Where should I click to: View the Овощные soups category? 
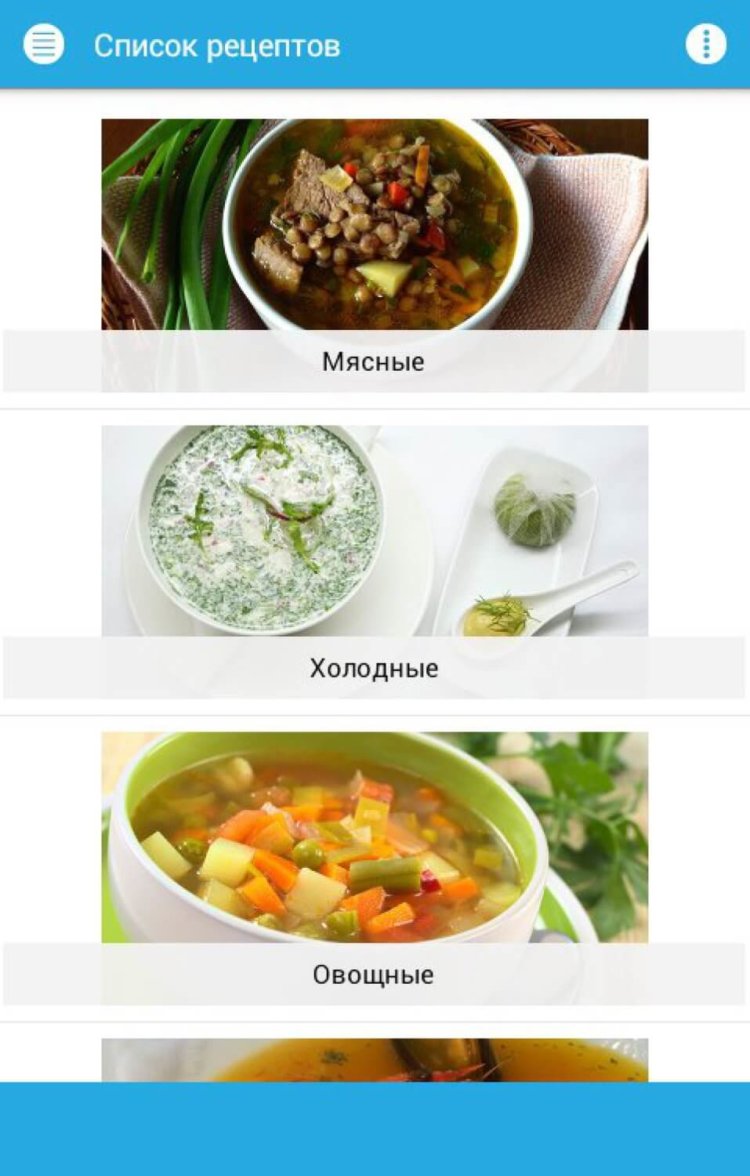(x=374, y=868)
